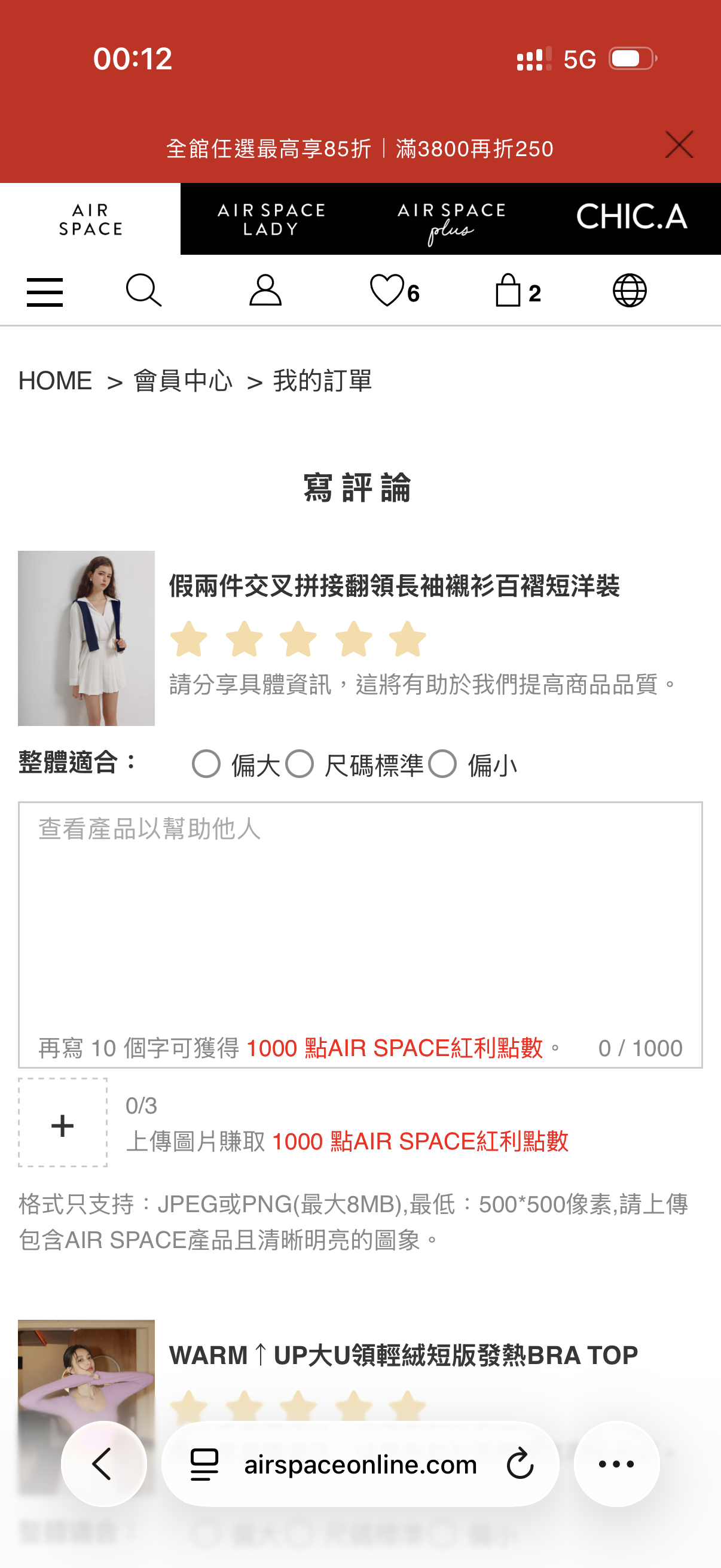Switch to AIR SPACE LADY brand tab
Screen dimensions: 721x1568
pyautogui.click(x=271, y=219)
